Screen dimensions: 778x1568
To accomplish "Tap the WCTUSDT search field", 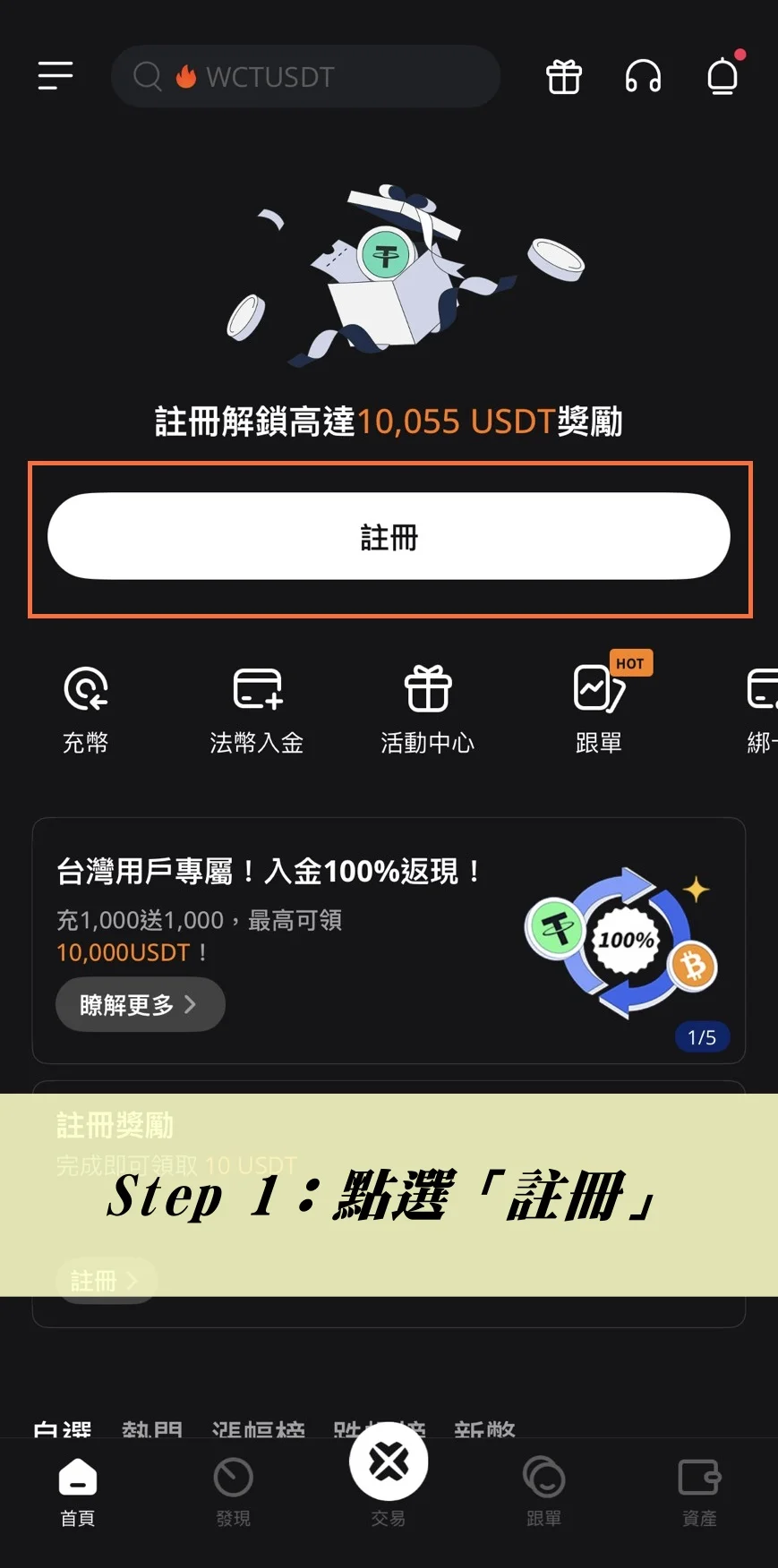I will click(x=305, y=77).
